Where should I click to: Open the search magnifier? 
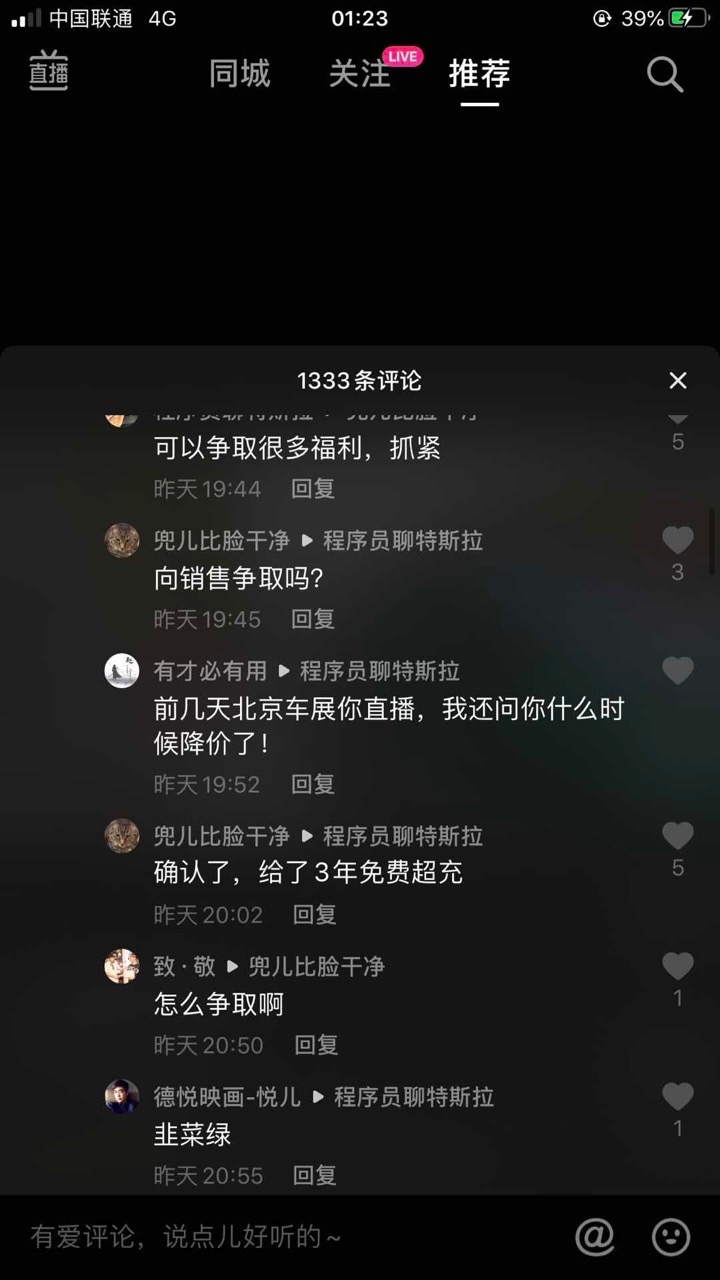664,73
